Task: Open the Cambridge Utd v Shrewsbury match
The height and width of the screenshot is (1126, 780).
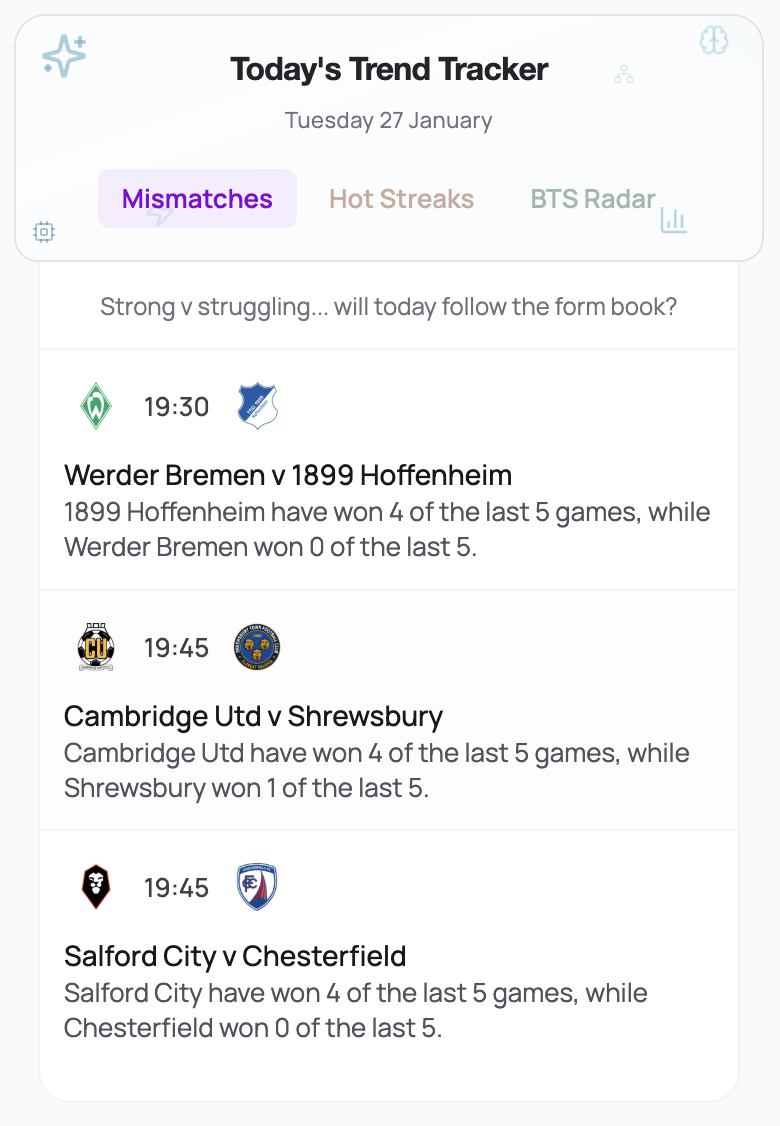Action: coord(253,716)
